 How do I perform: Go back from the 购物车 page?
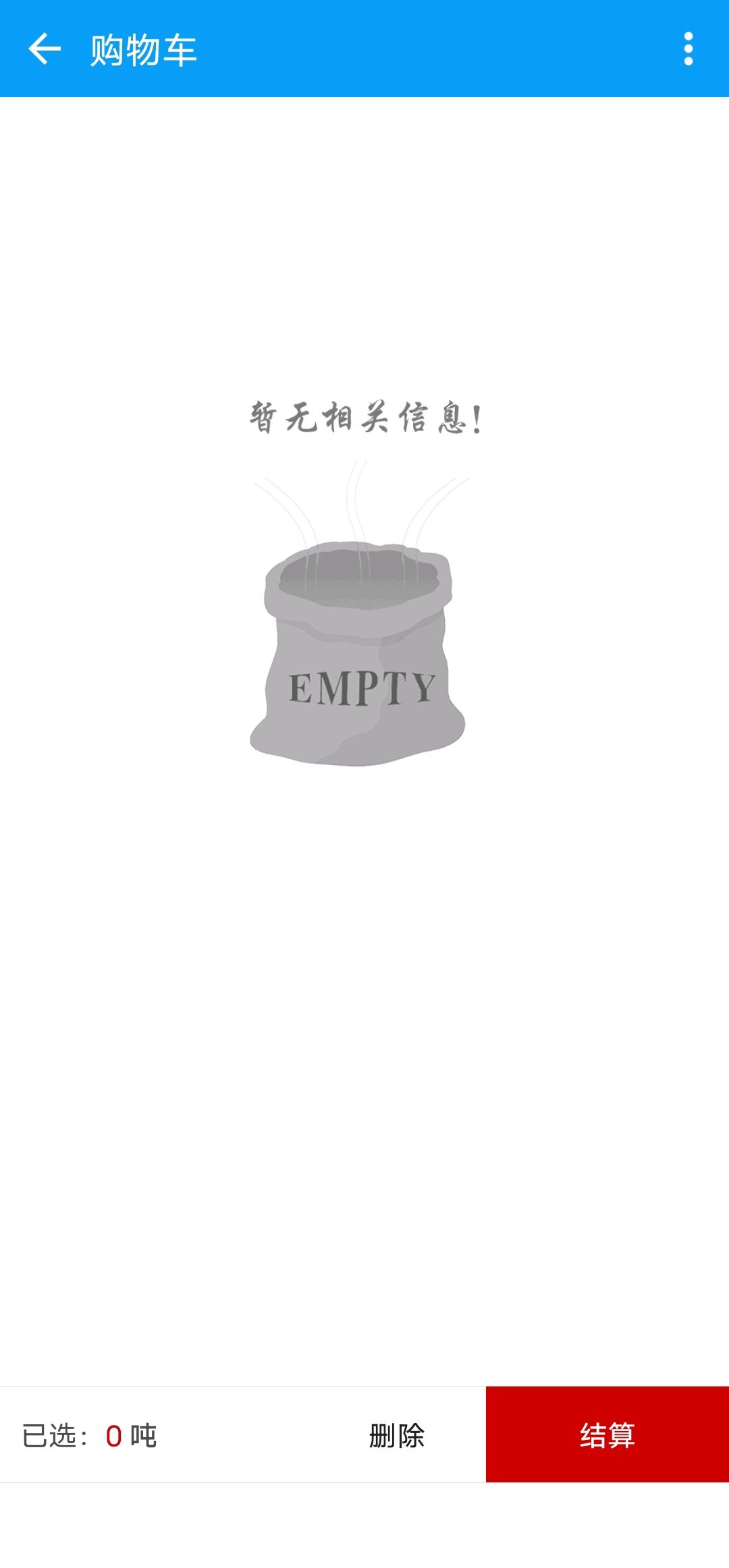[45, 49]
